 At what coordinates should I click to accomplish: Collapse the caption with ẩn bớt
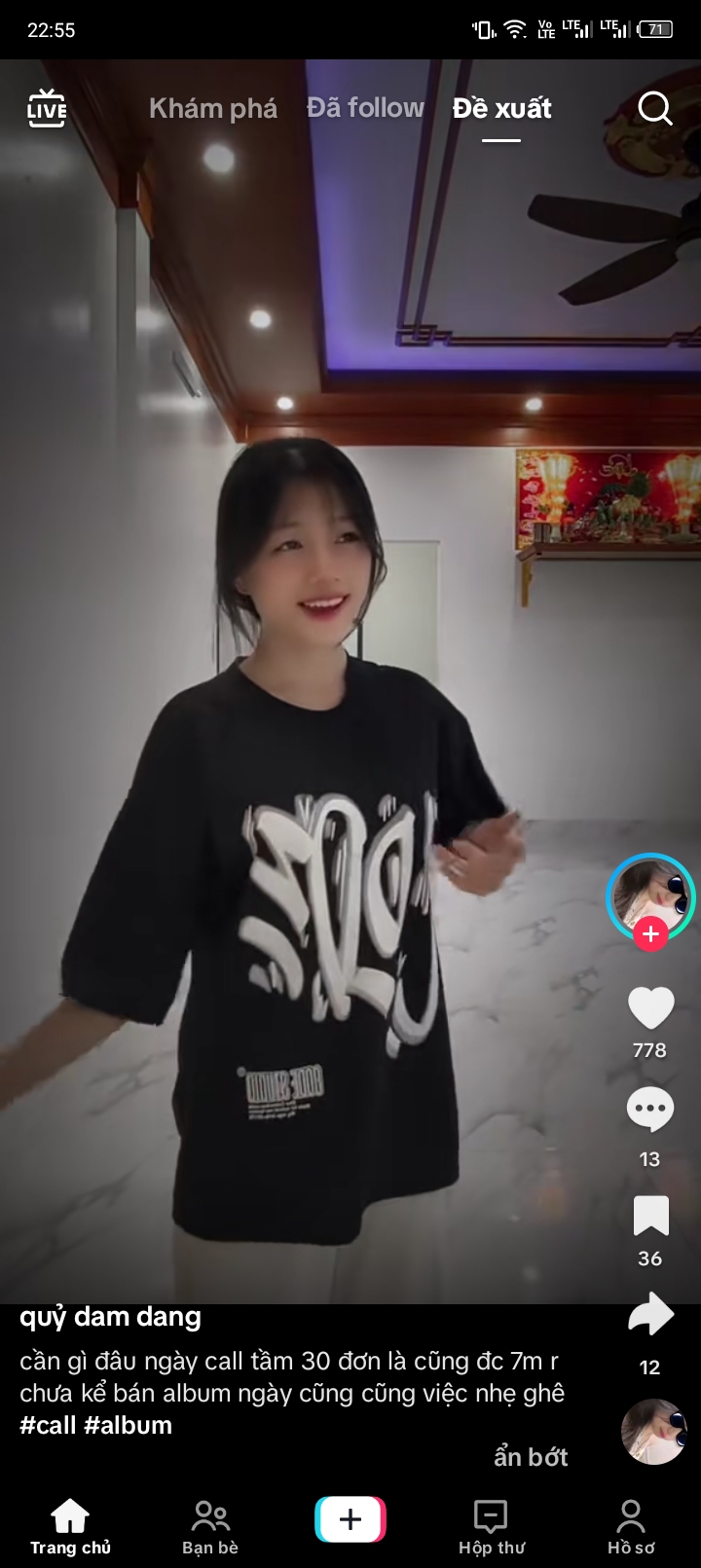(531, 1457)
